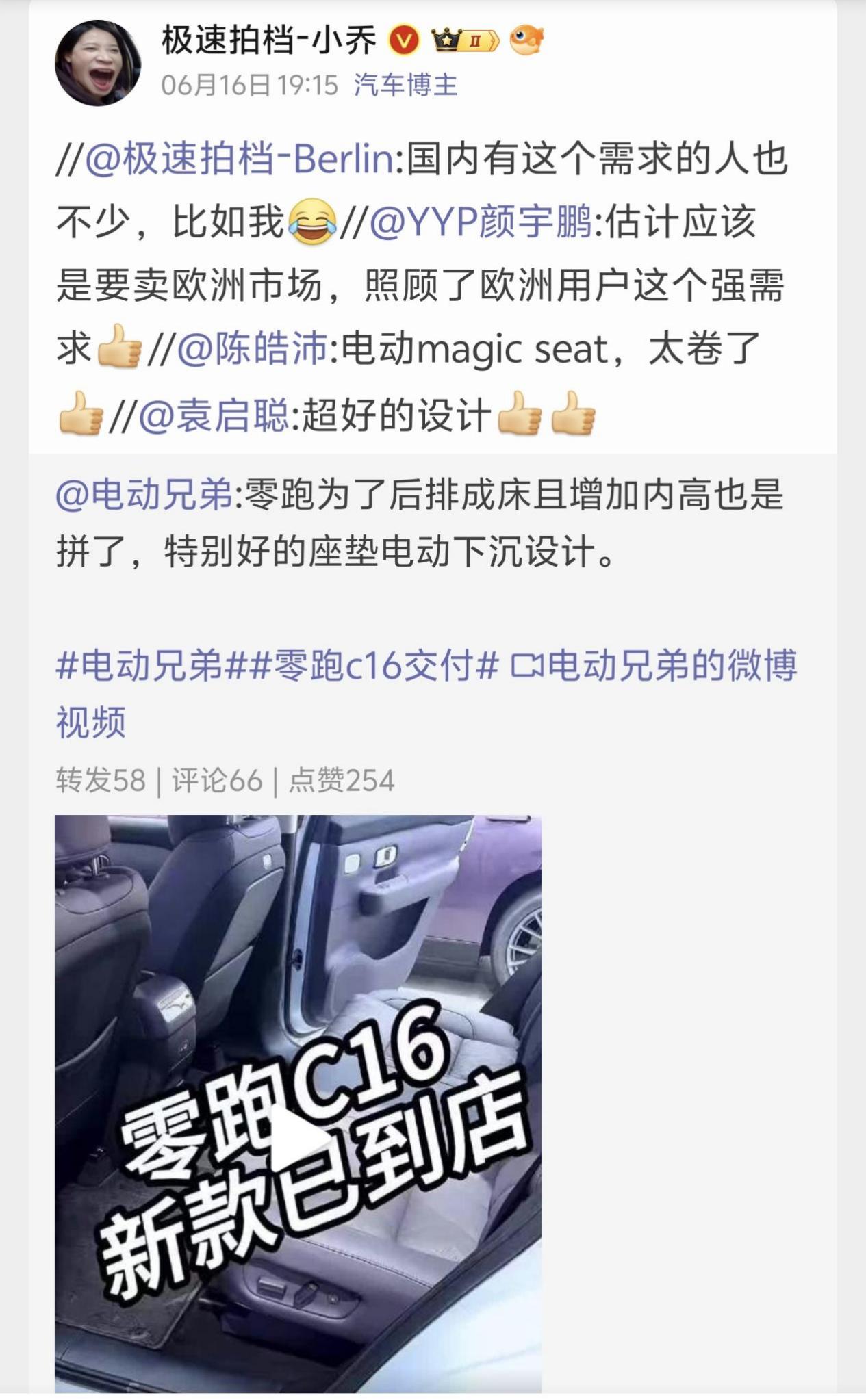Open the @电动兄弟 original poster link
Viewport: 866px width, 1400px height.
144,495
